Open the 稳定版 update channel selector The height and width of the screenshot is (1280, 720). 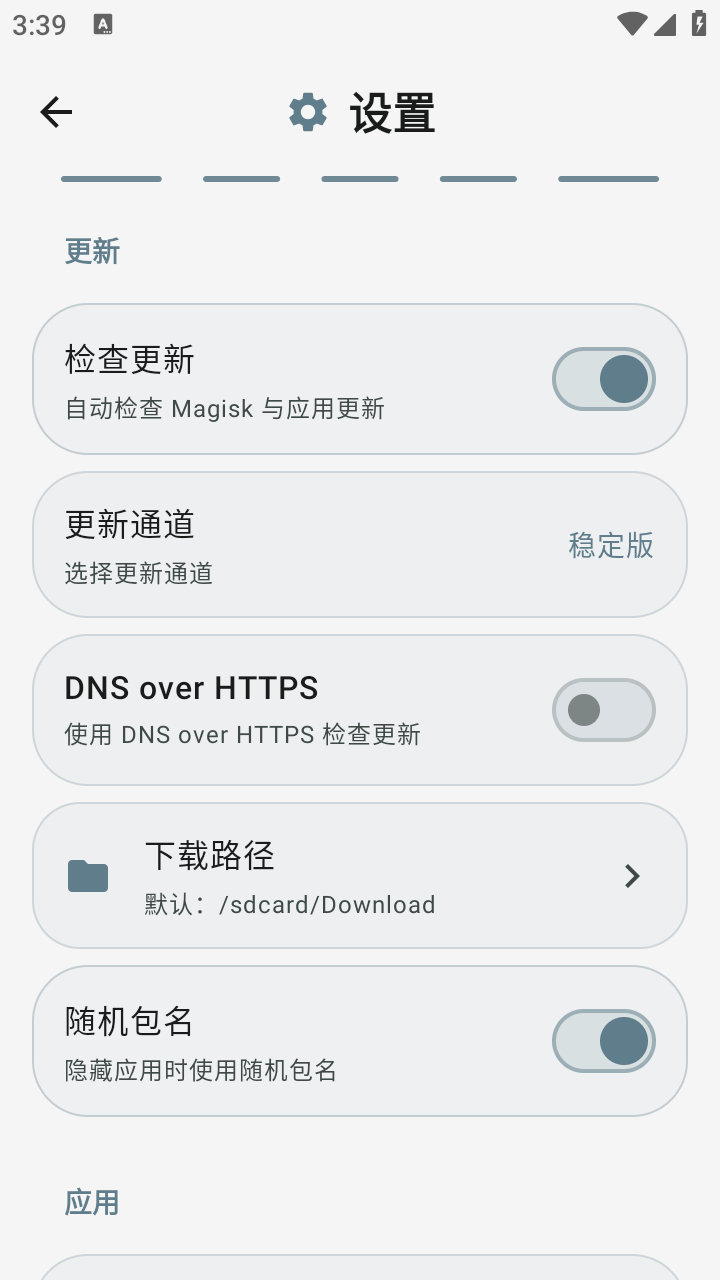coord(610,546)
